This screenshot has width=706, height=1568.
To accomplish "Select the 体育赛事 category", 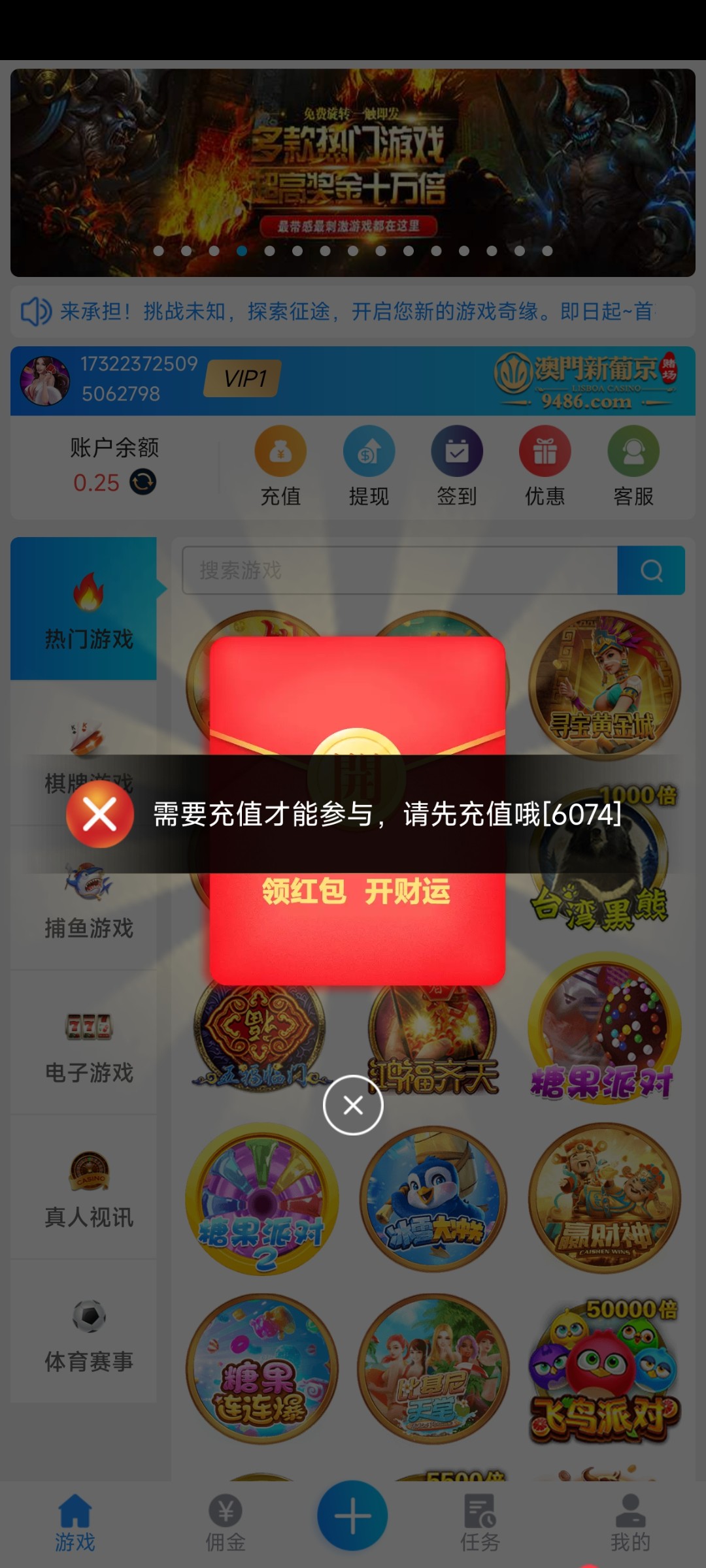I will coord(88,1334).
